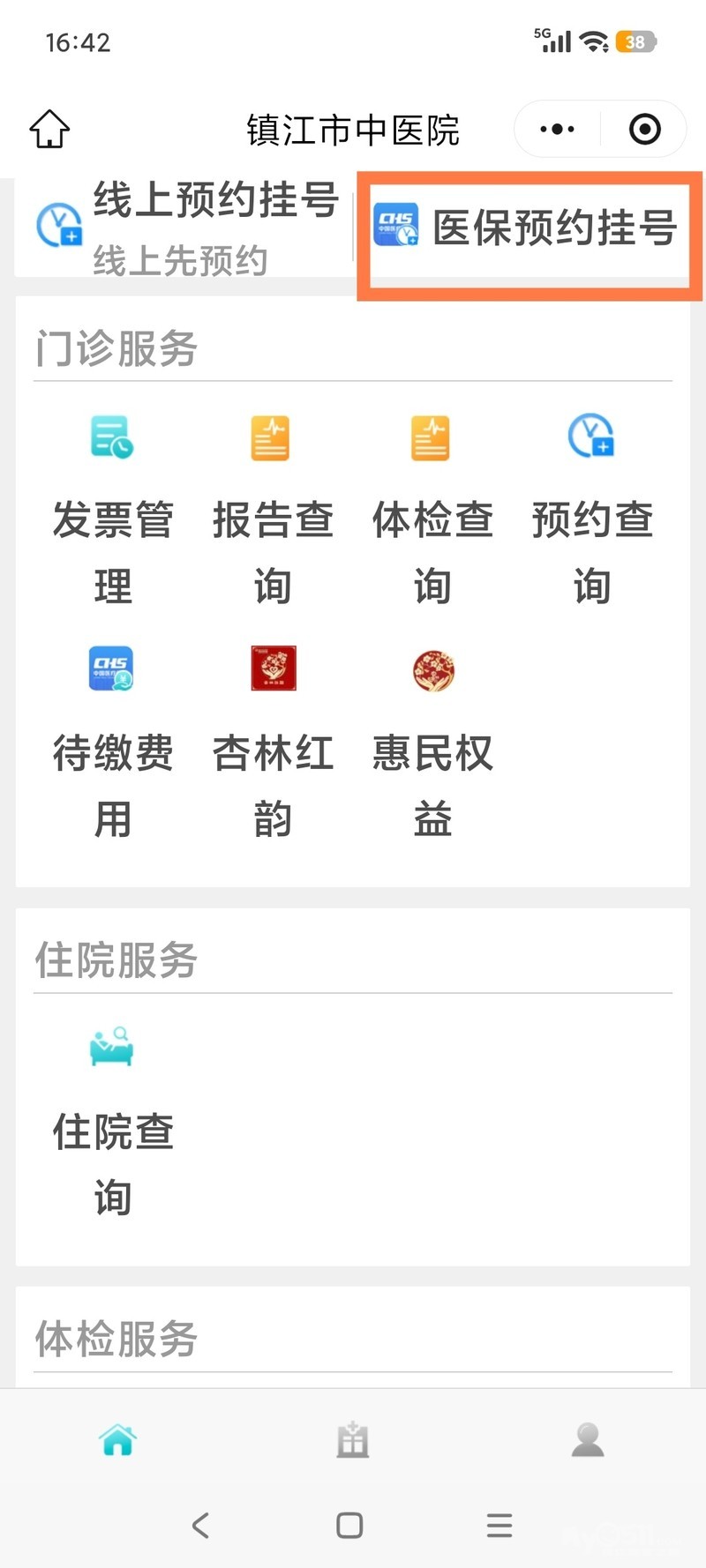Open 杏林红韵 item
Image resolution: width=706 pixels, height=1568 pixels.
(272, 741)
